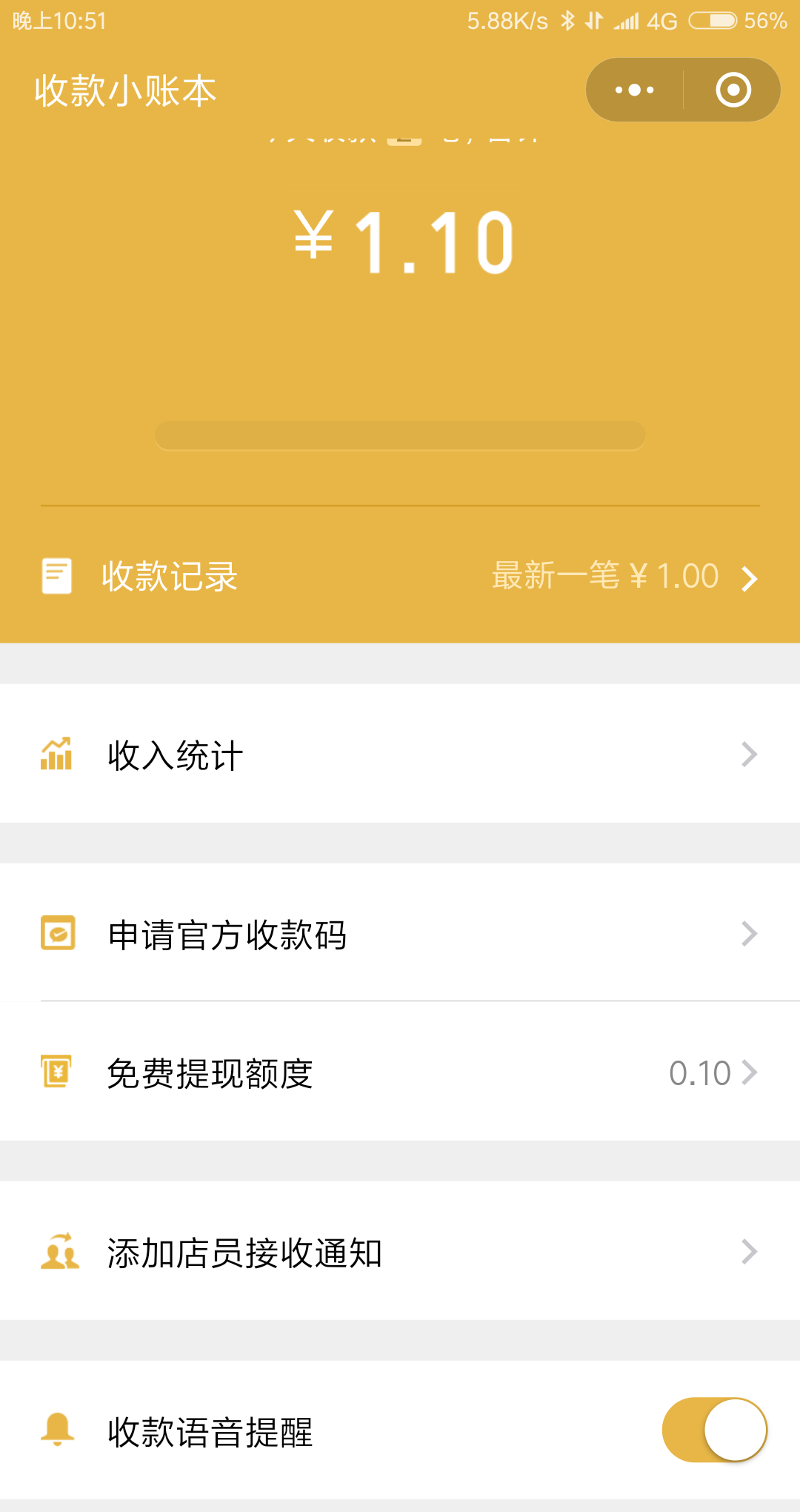
Task: Open 申请官方收款码 row
Action: [x=400, y=934]
